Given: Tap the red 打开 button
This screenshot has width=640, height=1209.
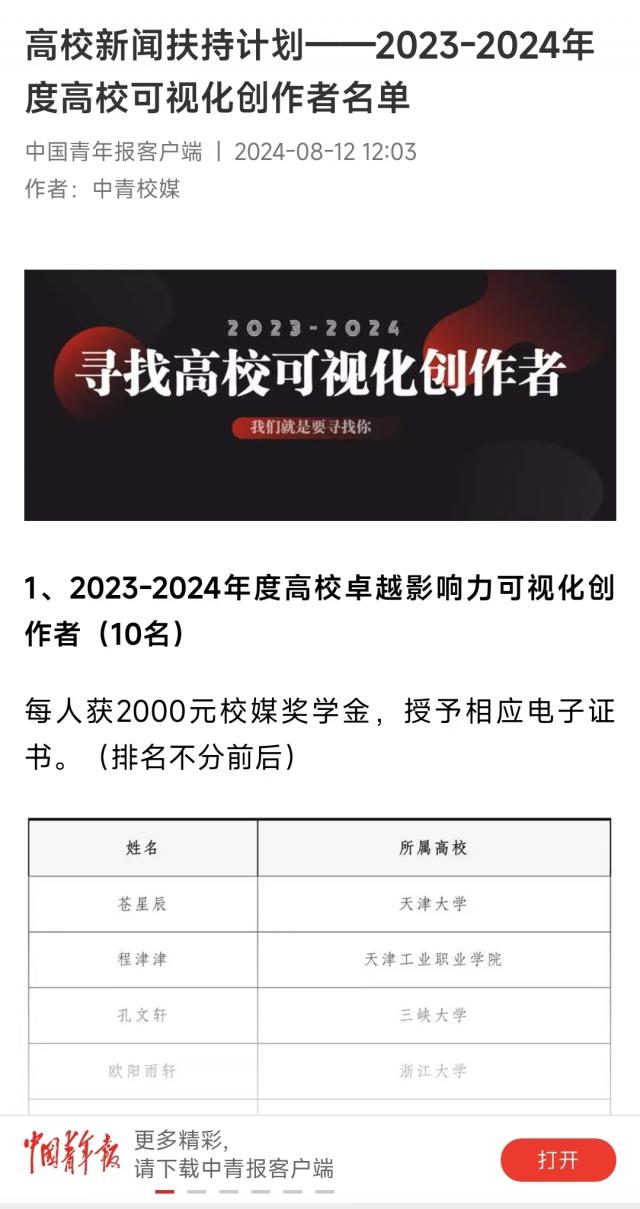Looking at the screenshot, I should pyautogui.click(x=558, y=1160).
